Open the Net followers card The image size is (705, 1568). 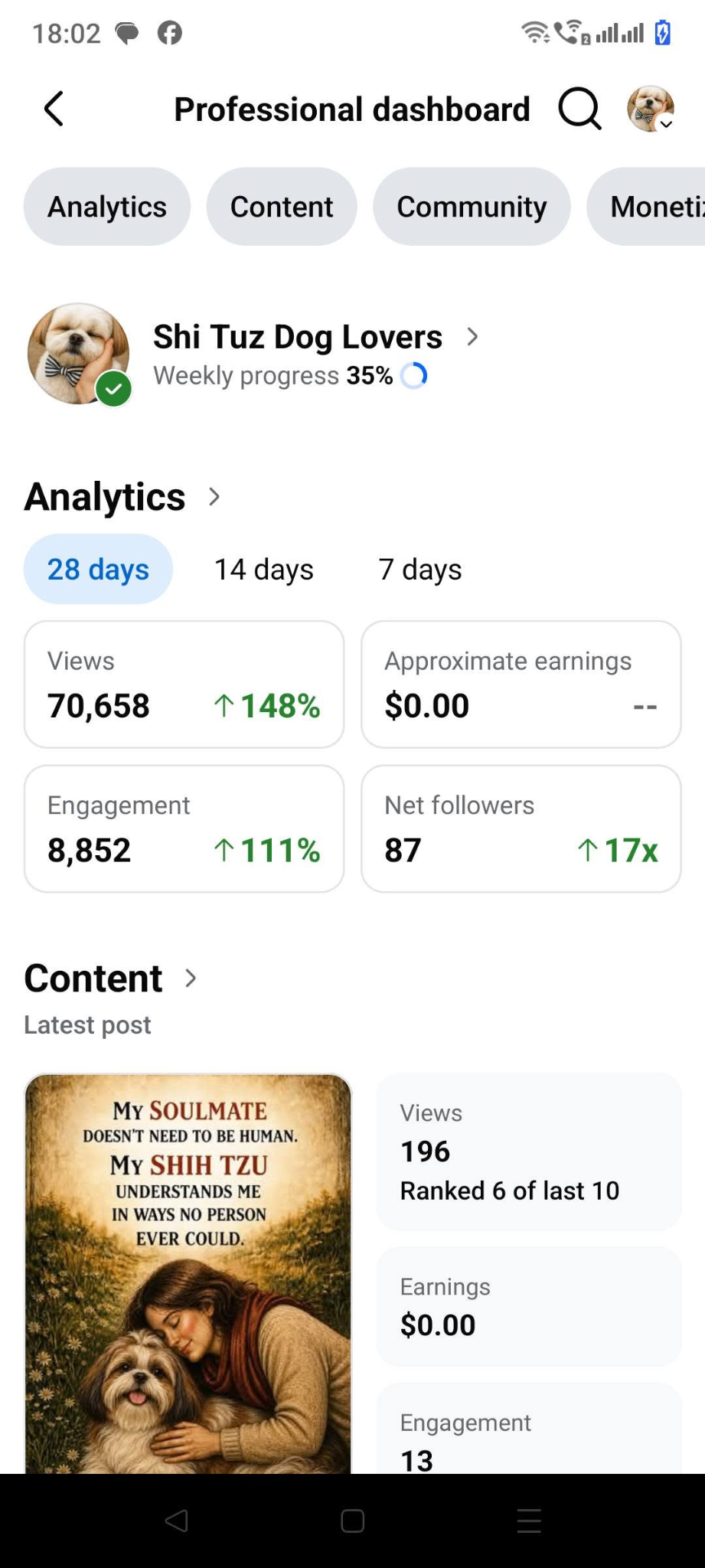tap(521, 828)
